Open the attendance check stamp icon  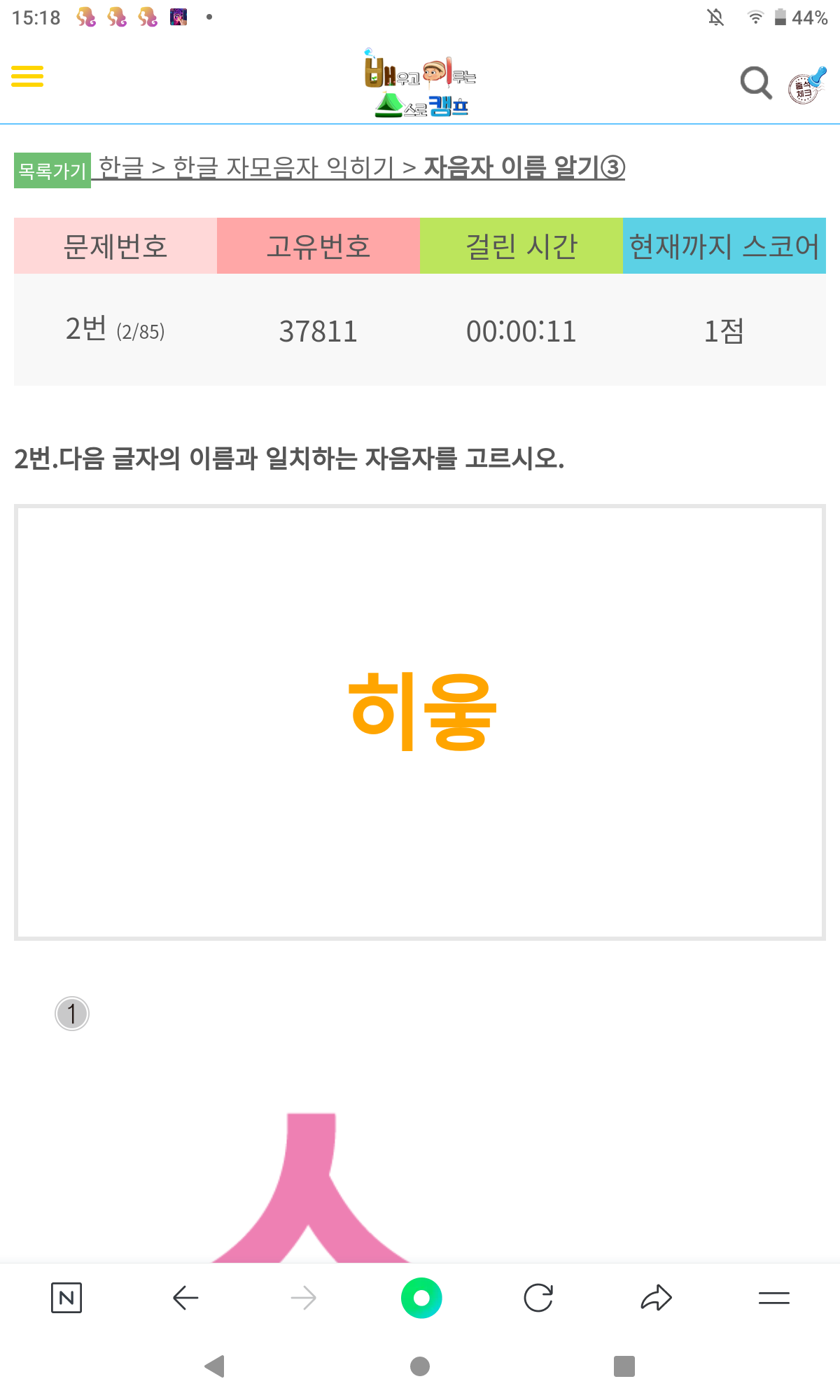(807, 85)
